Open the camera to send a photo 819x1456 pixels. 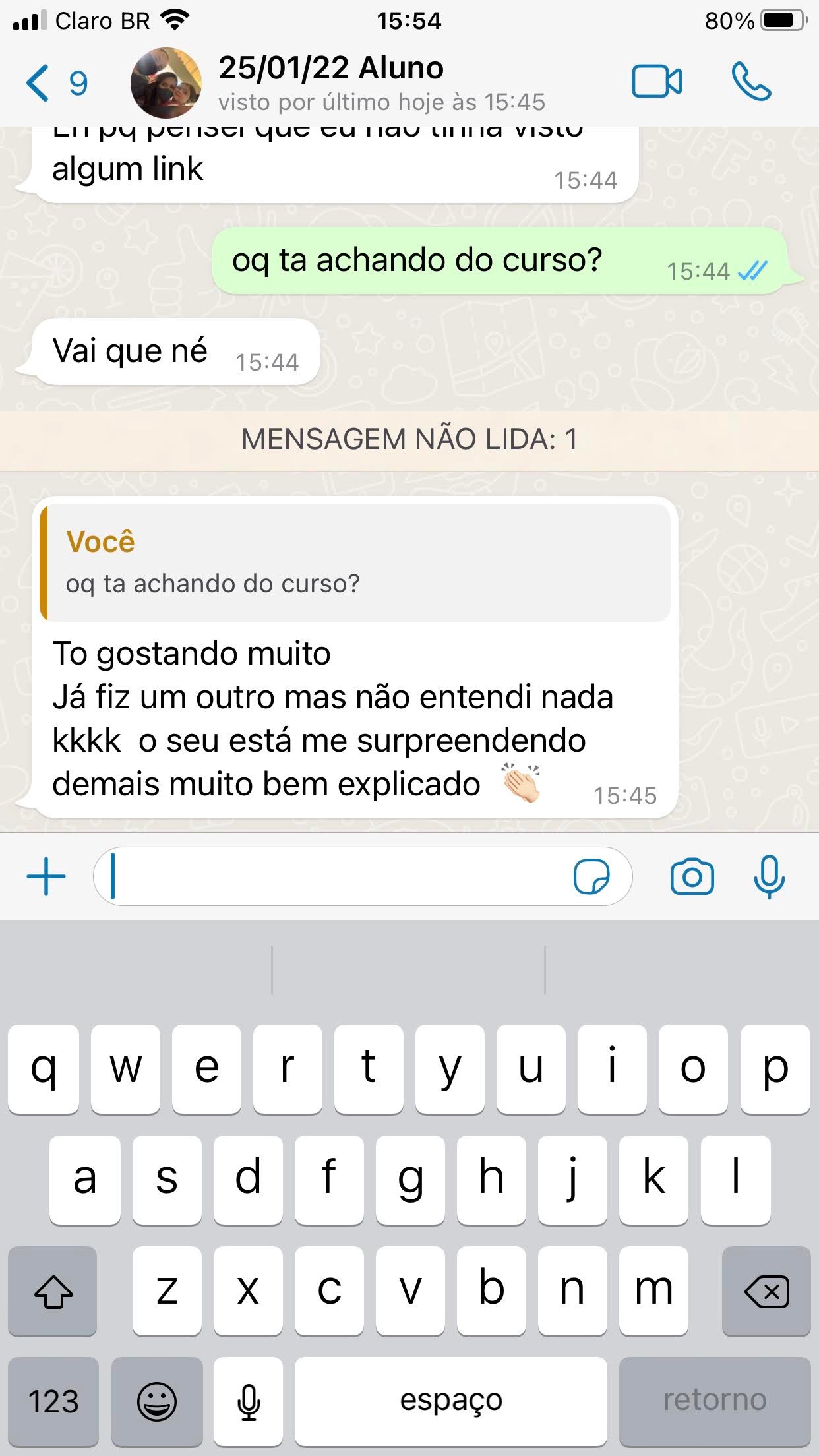(x=692, y=877)
